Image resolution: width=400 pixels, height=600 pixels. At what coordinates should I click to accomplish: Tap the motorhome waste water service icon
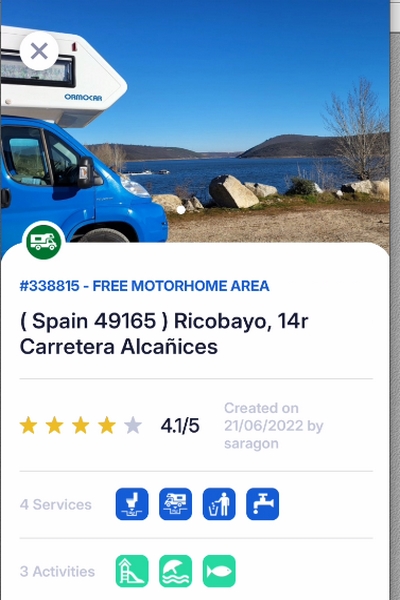point(175,504)
